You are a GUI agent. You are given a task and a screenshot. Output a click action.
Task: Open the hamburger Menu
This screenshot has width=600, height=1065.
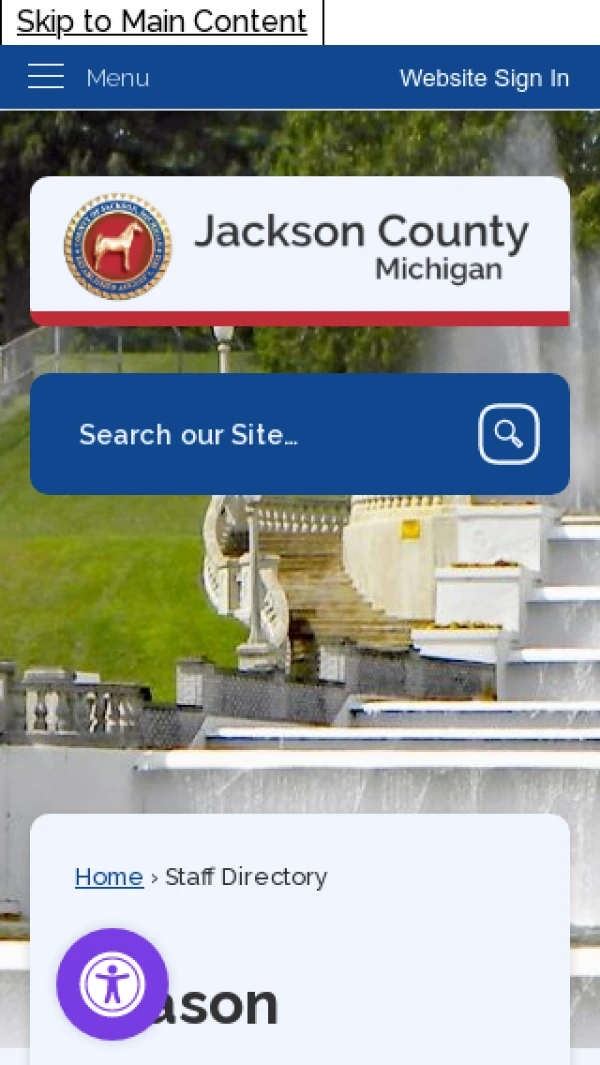88,77
